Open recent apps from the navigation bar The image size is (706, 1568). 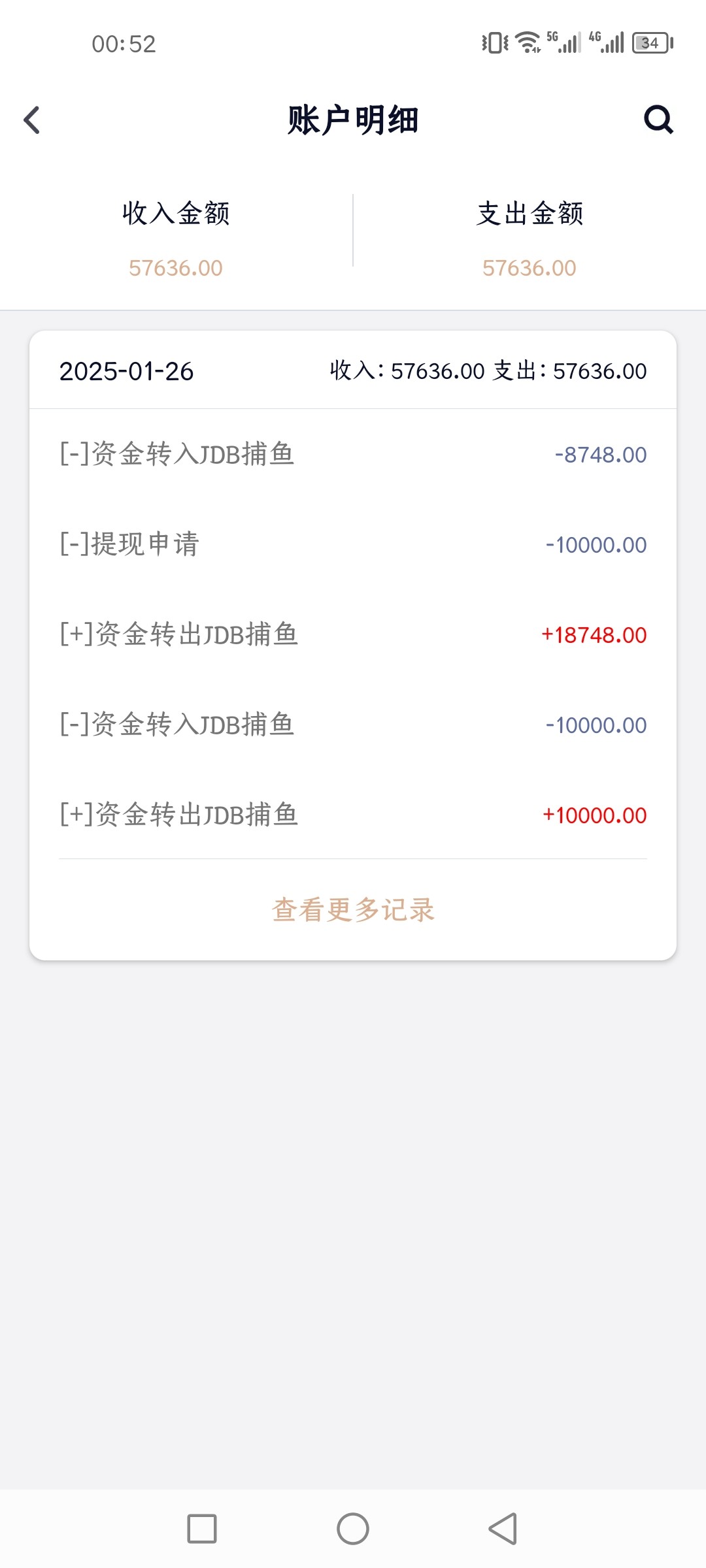[202, 1529]
